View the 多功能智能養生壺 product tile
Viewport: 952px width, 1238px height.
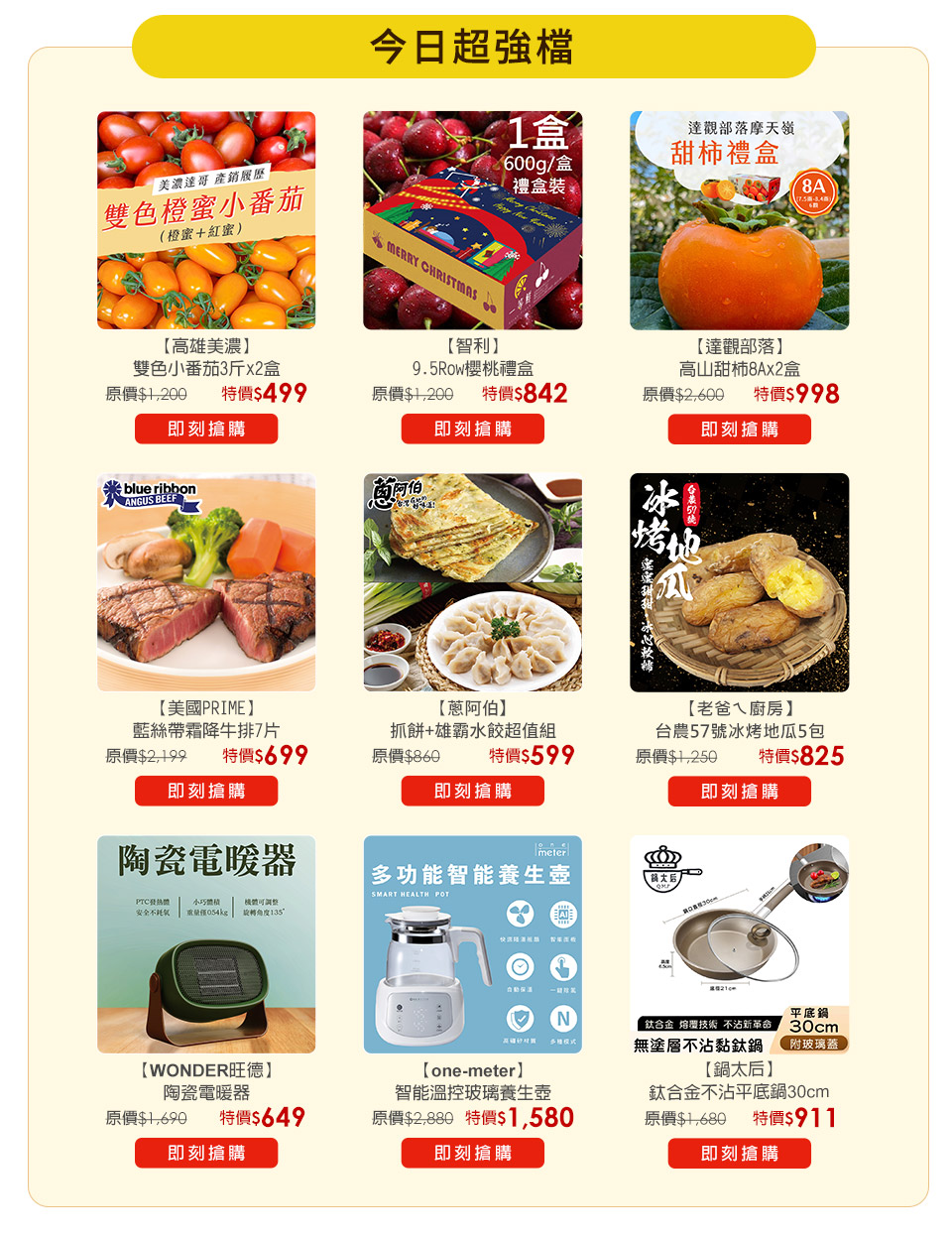coord(472,944)
